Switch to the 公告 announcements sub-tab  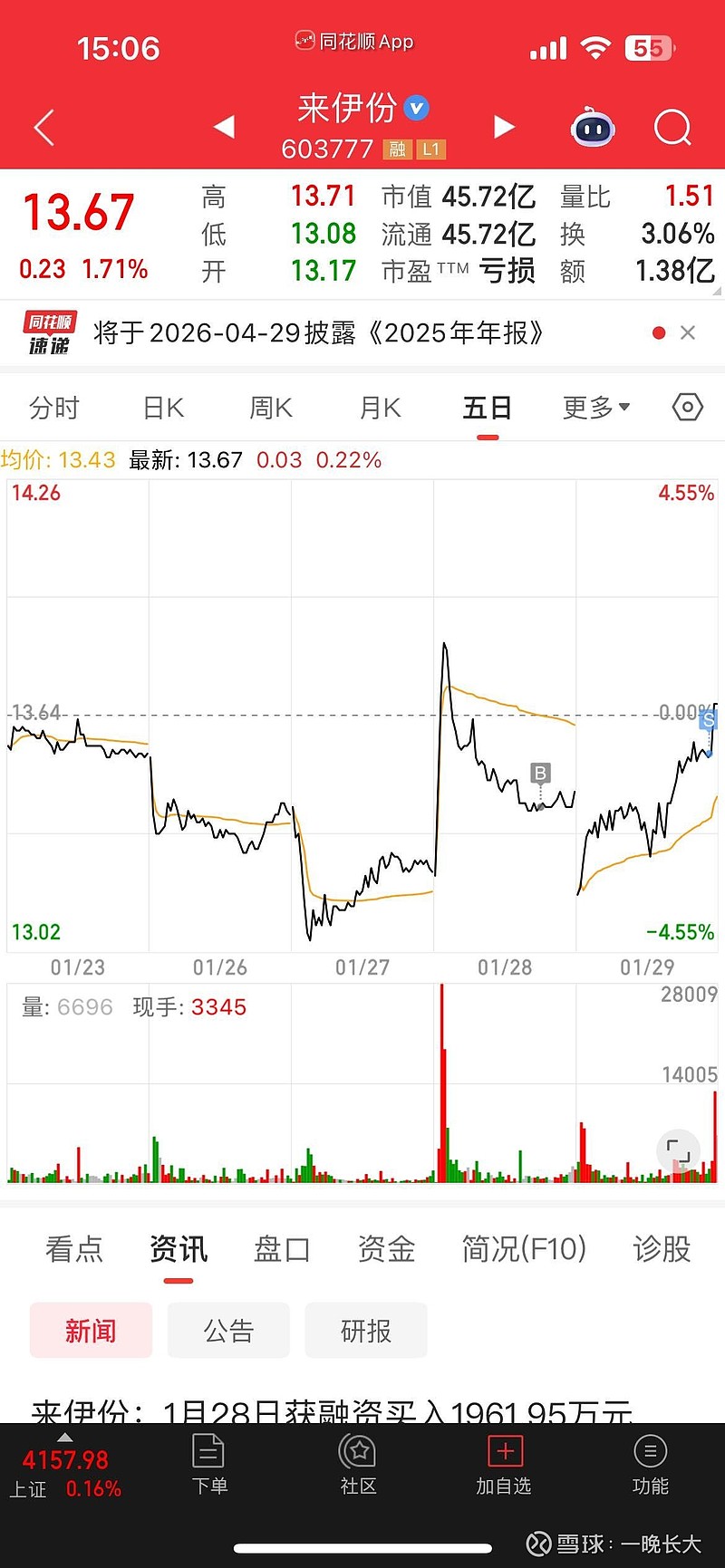tap(228, 1330)
